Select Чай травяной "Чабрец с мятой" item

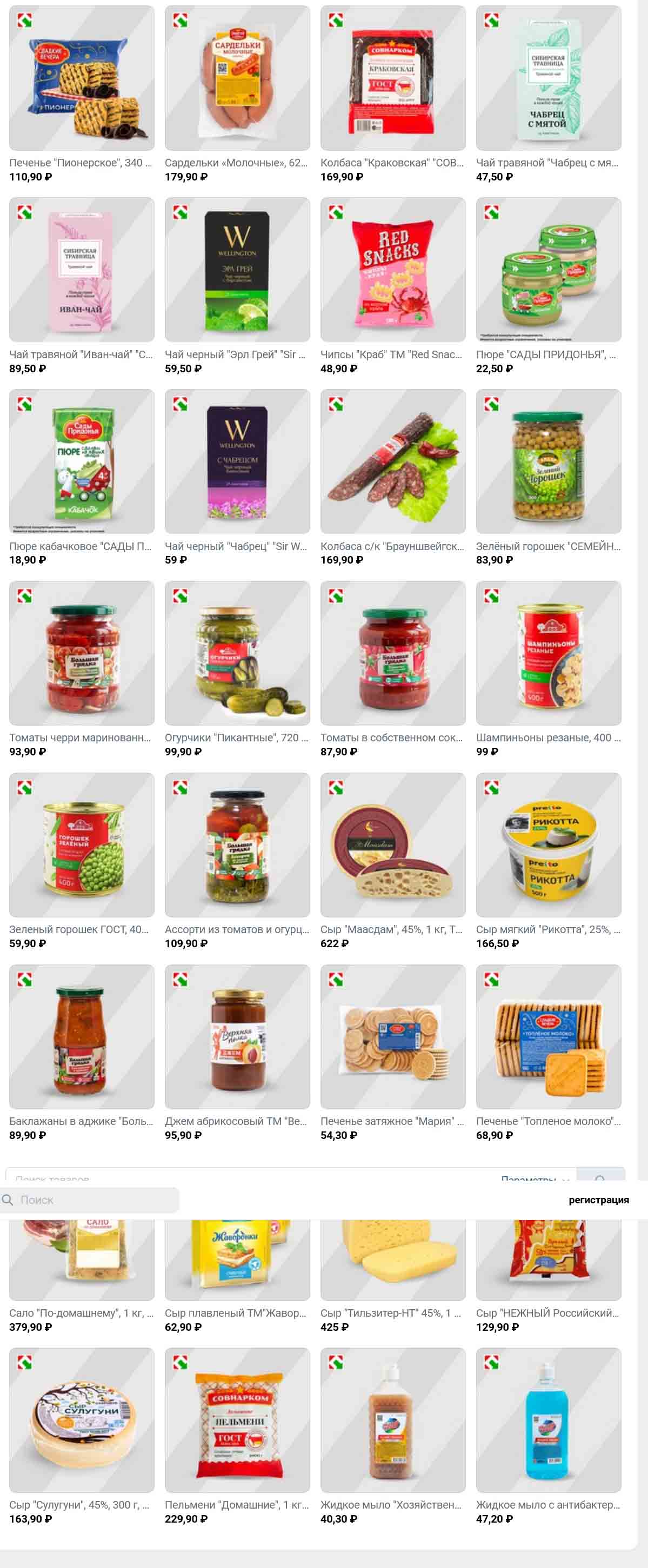point(548,78)
